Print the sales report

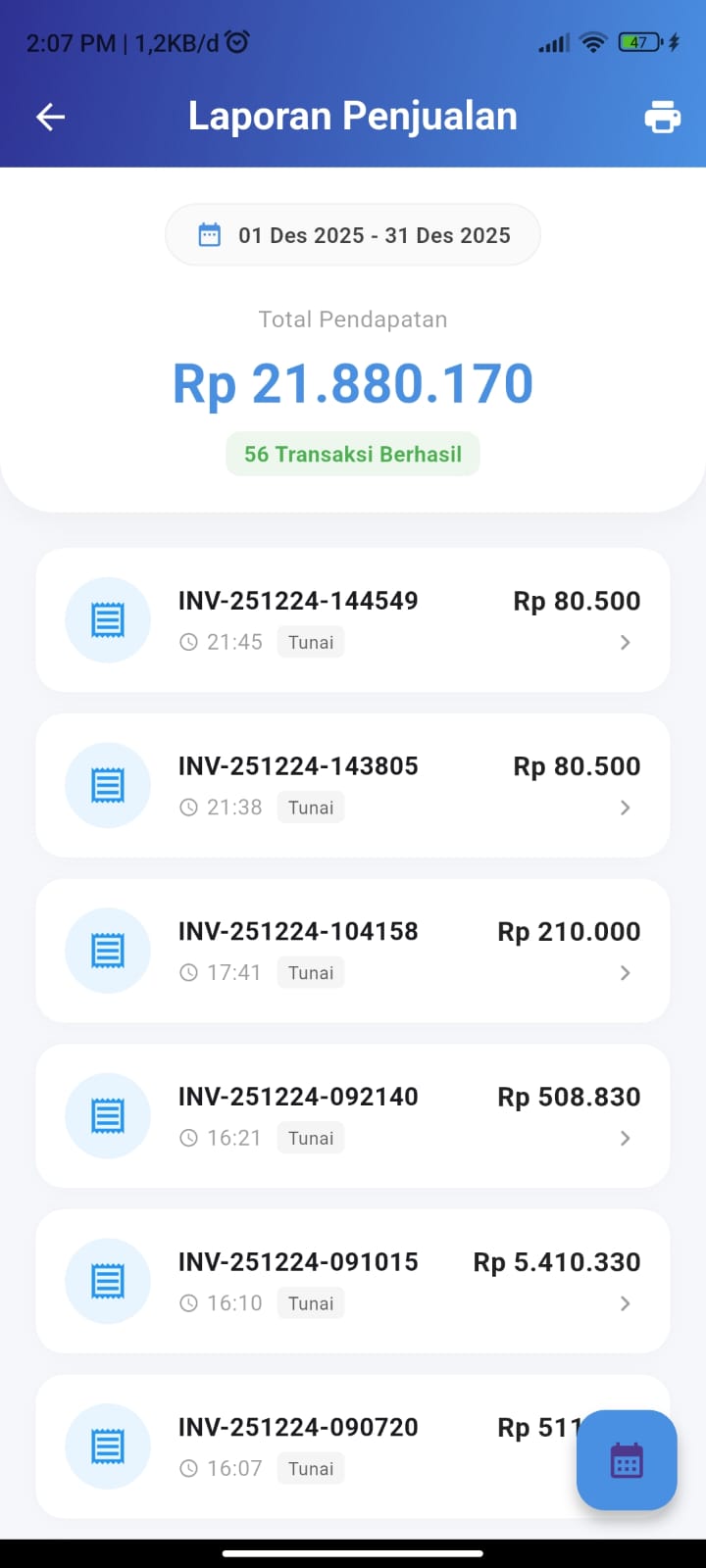[x=662, y=118]
